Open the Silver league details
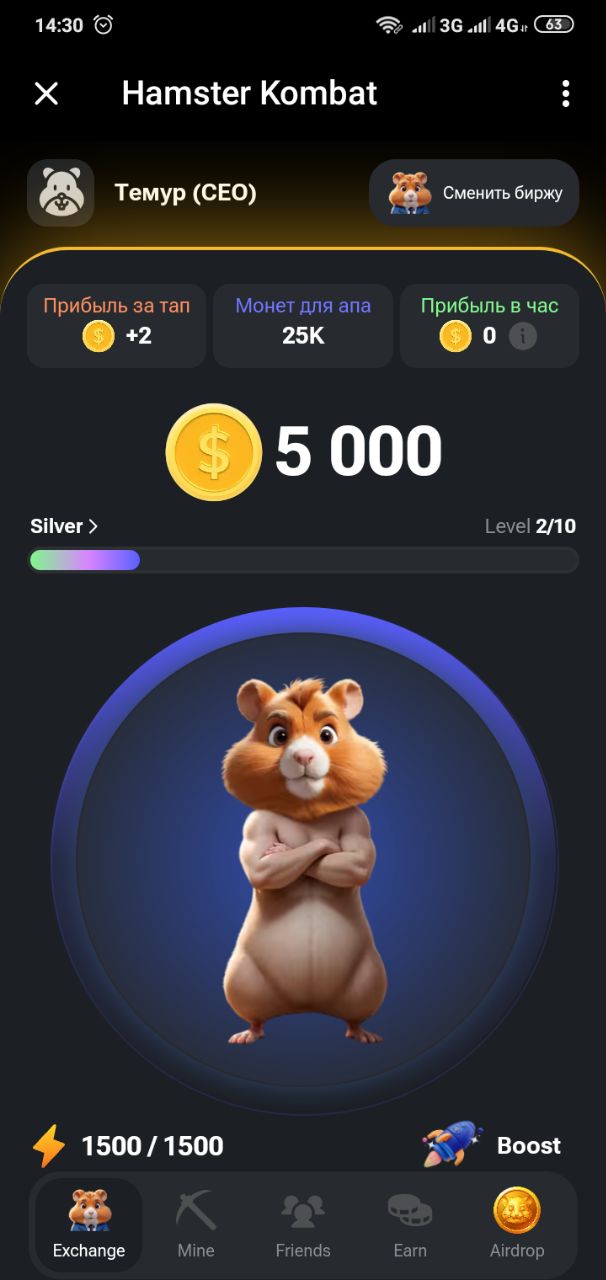606x1280 pixels. coord(64,526)
